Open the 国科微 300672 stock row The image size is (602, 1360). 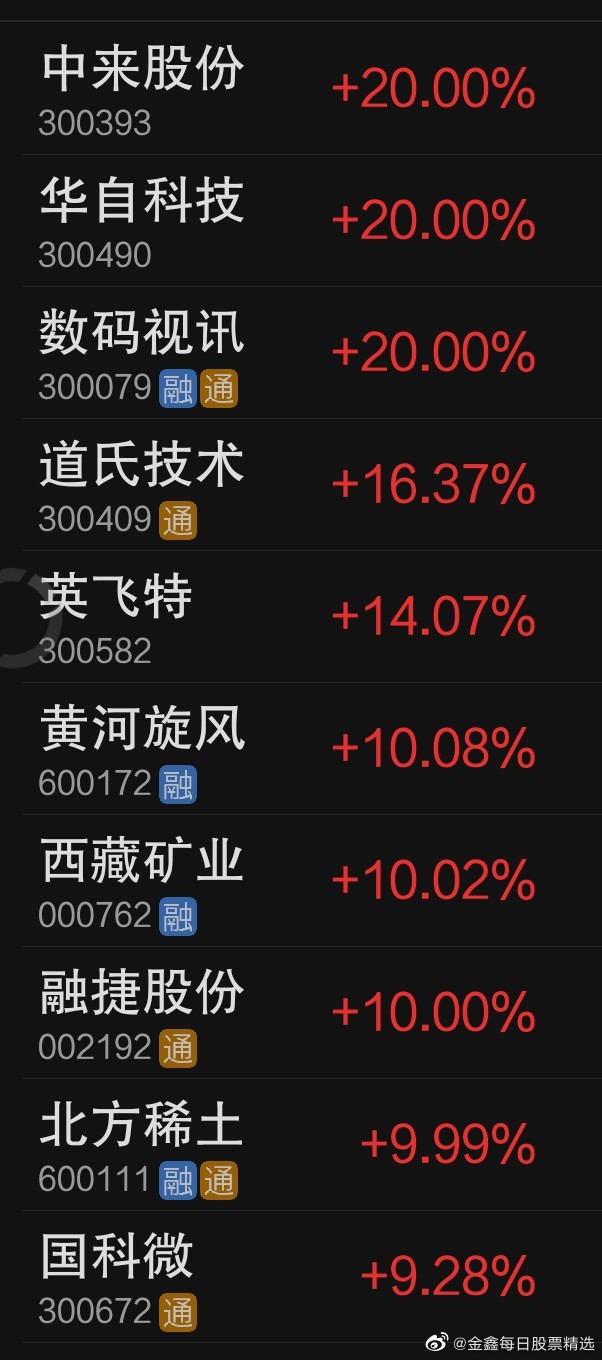tap(301, 1277)
